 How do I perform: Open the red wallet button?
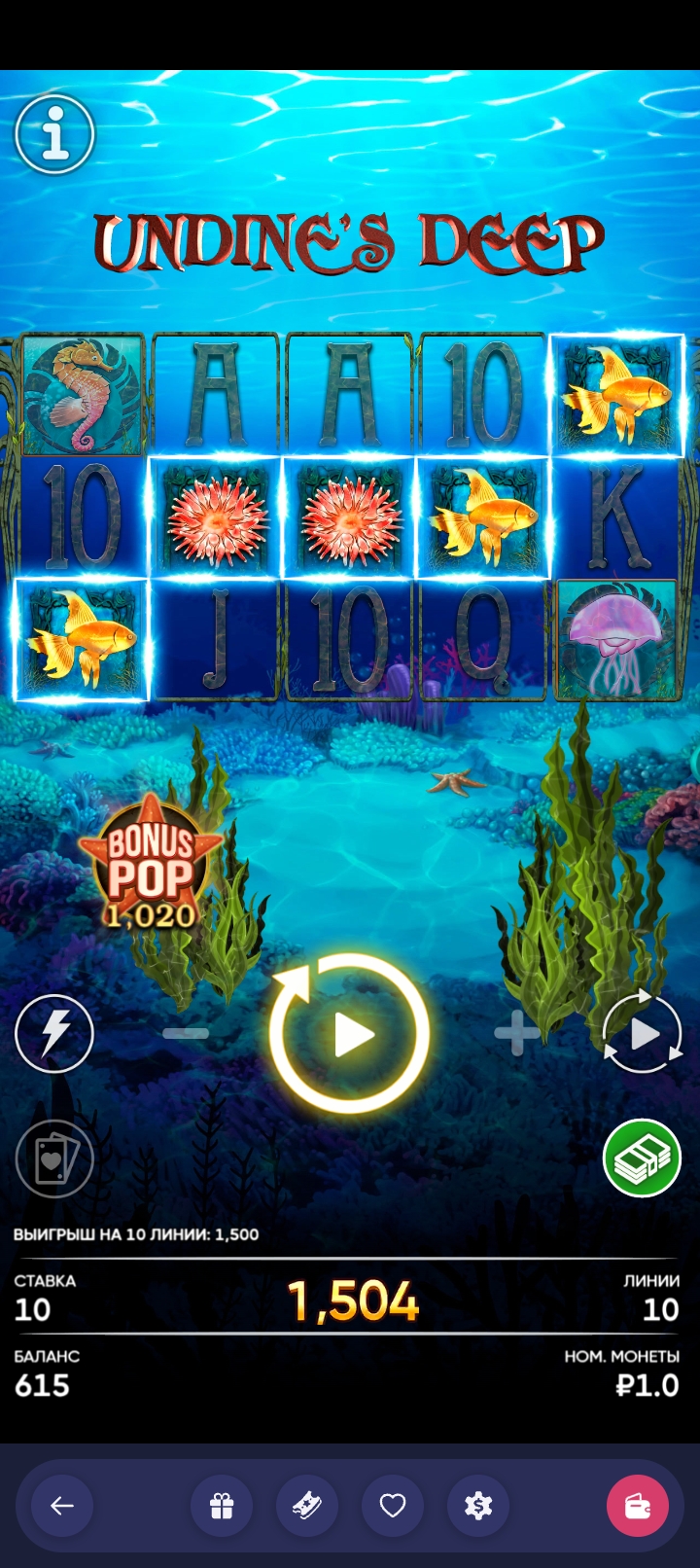click(x=638, y=1506)
